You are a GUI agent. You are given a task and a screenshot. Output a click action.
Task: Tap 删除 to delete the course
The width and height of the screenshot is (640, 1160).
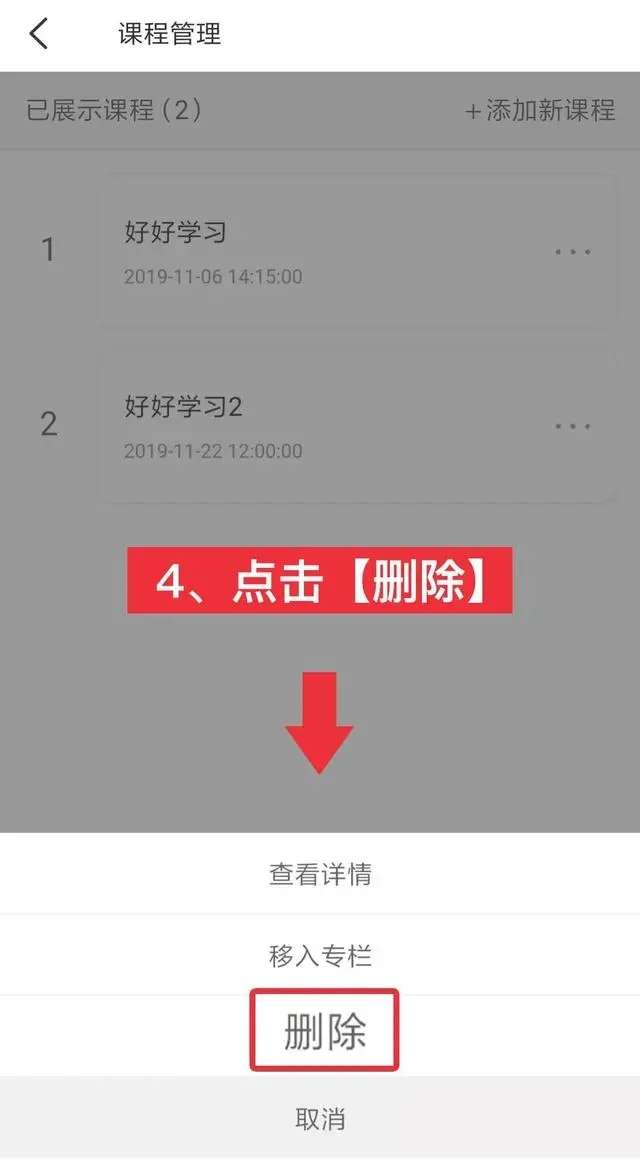coord(325,1031)
